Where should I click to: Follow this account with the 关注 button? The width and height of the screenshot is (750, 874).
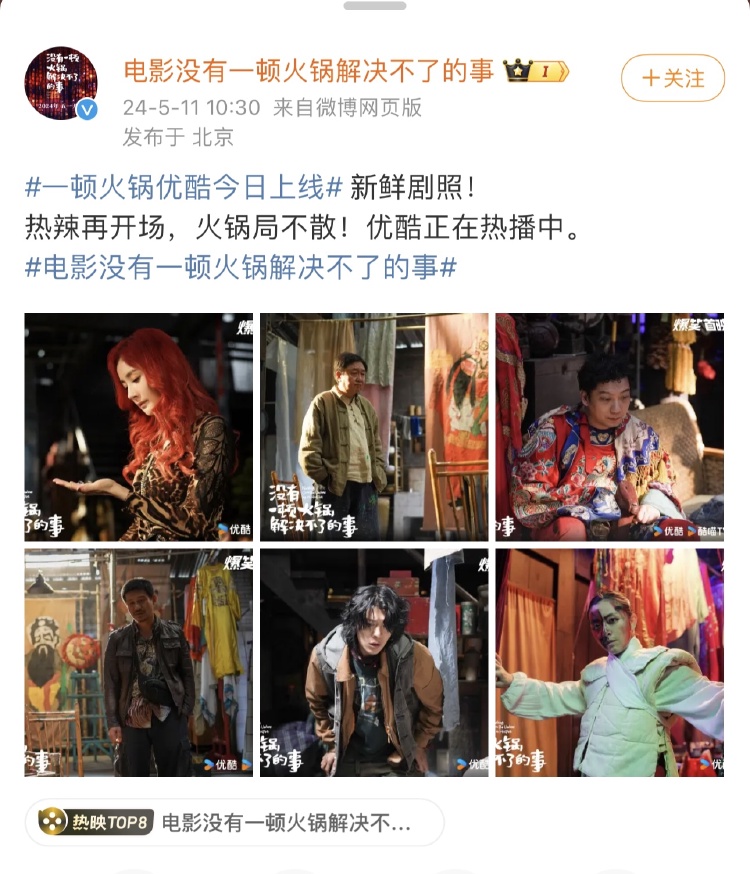[x=672, y=78]
